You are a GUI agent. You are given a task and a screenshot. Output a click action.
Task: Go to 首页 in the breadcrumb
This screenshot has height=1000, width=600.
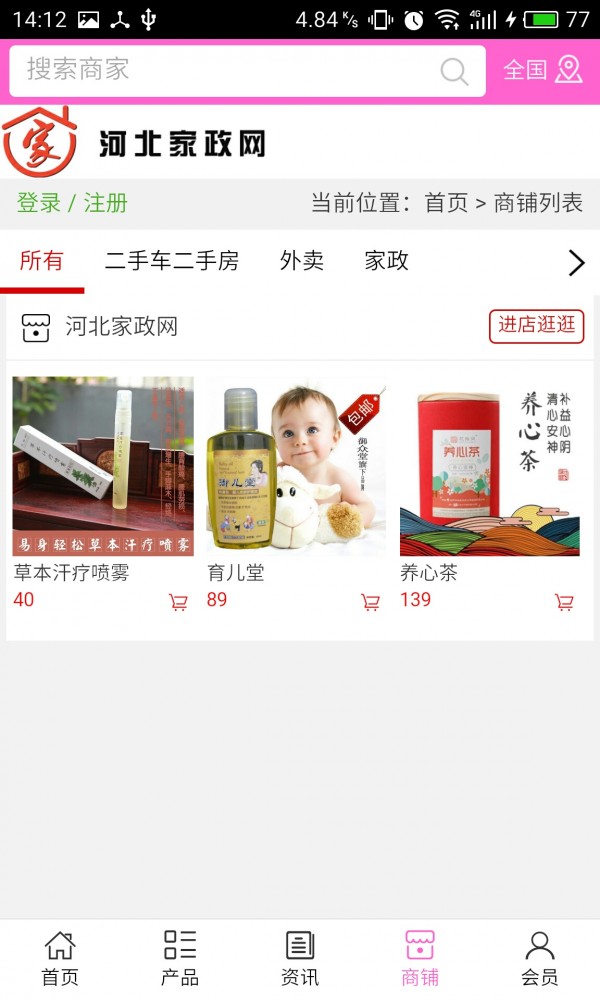point(446,203)
